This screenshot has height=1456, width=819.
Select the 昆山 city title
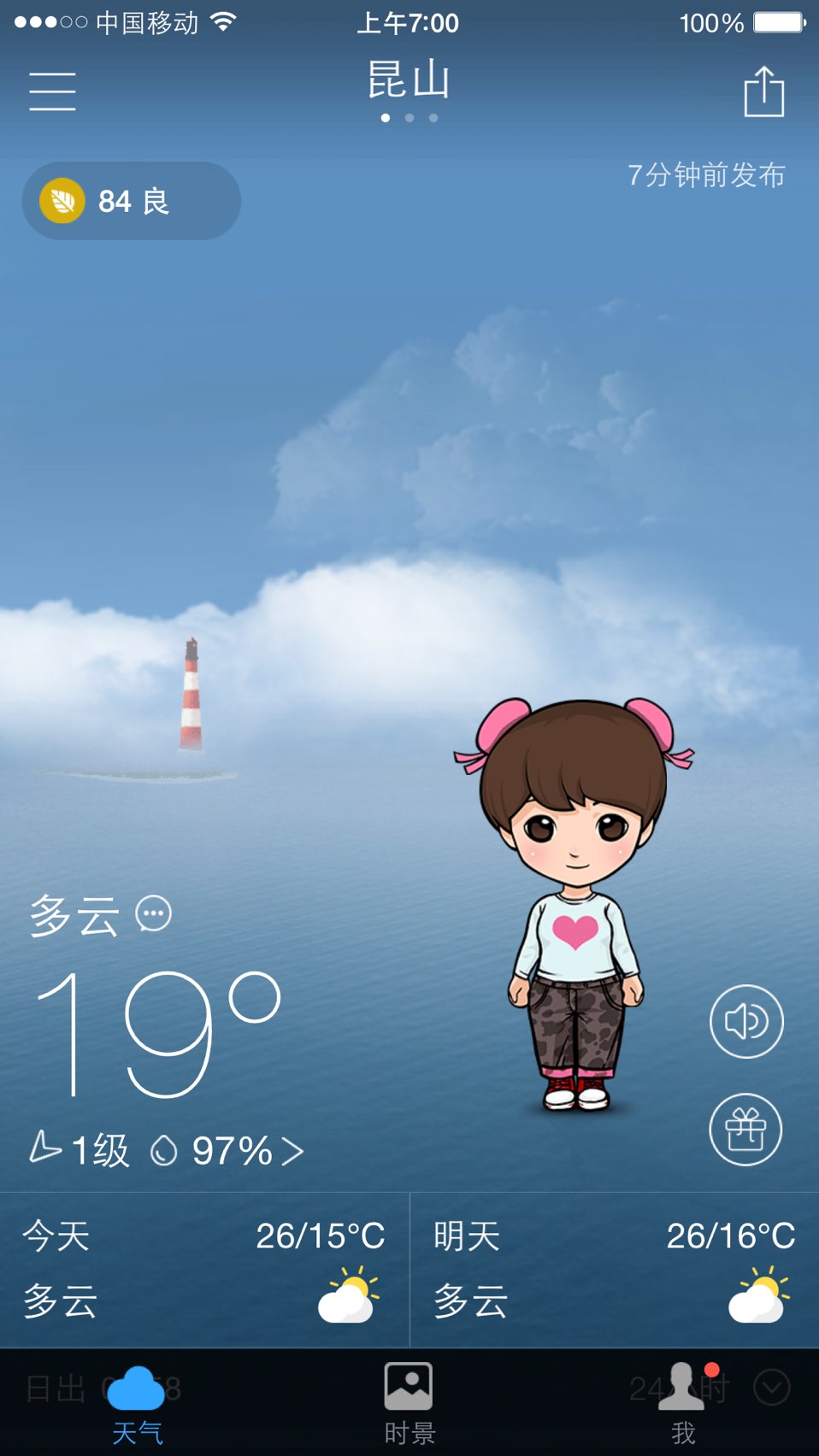click(409, 80)
